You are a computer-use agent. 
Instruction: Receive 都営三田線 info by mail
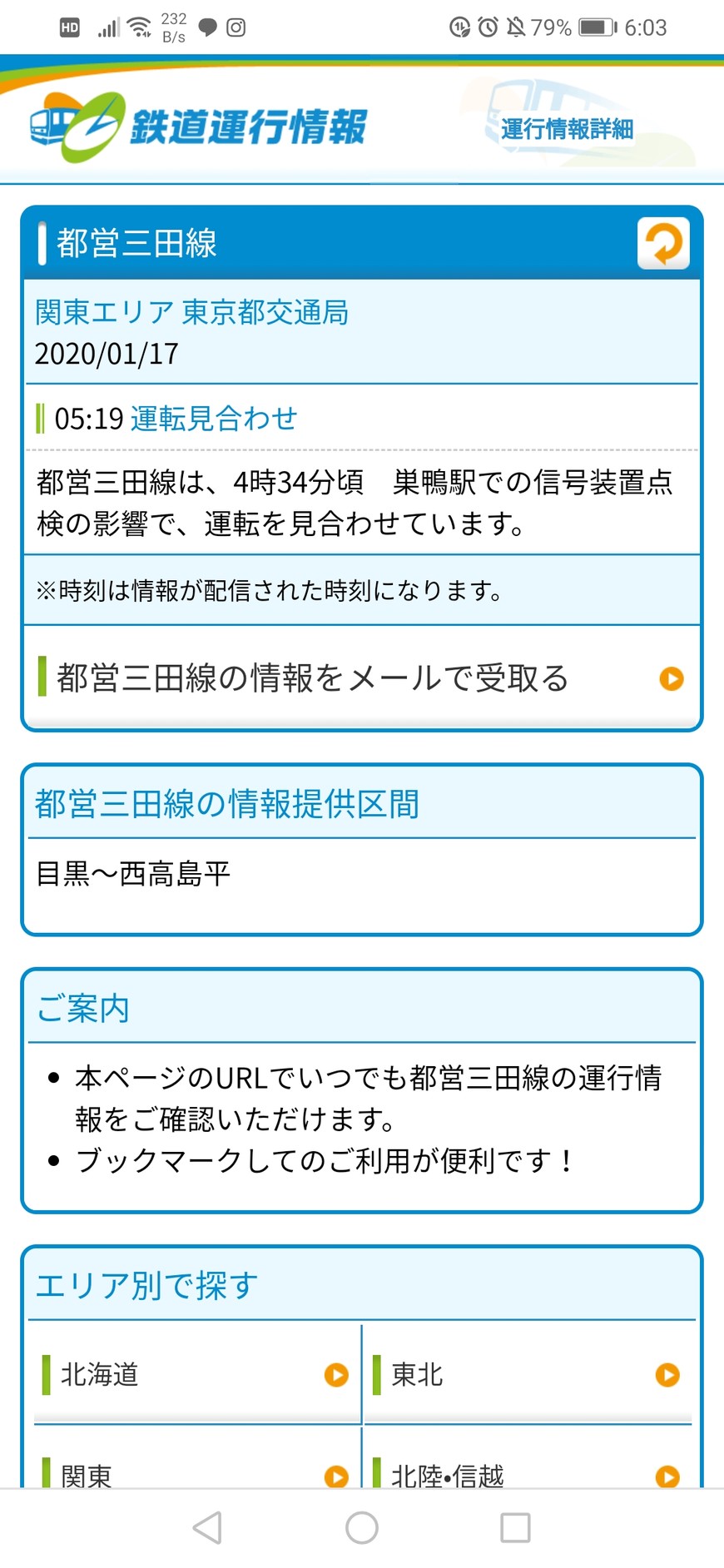coord(361,678)
